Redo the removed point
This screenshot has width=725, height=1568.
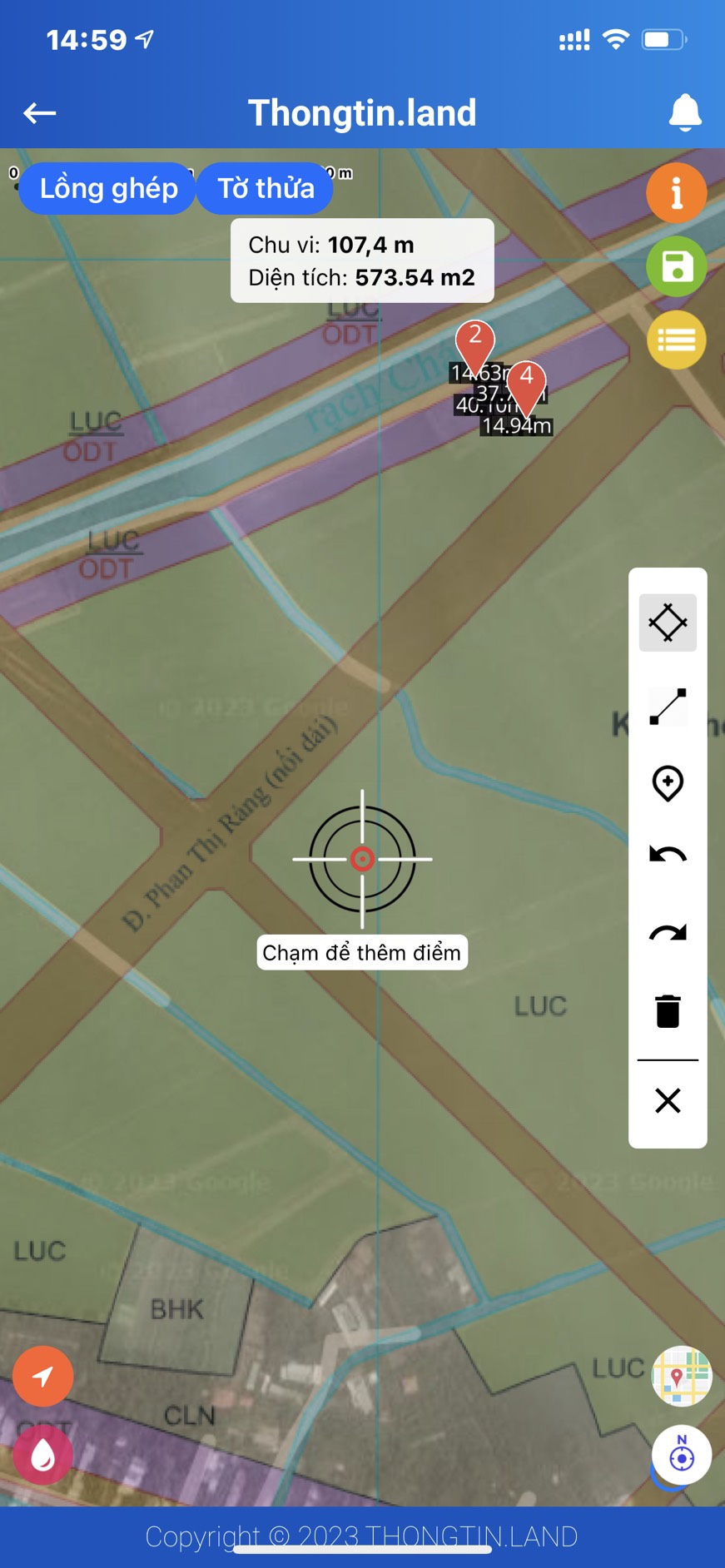click(x=668, y=933)
